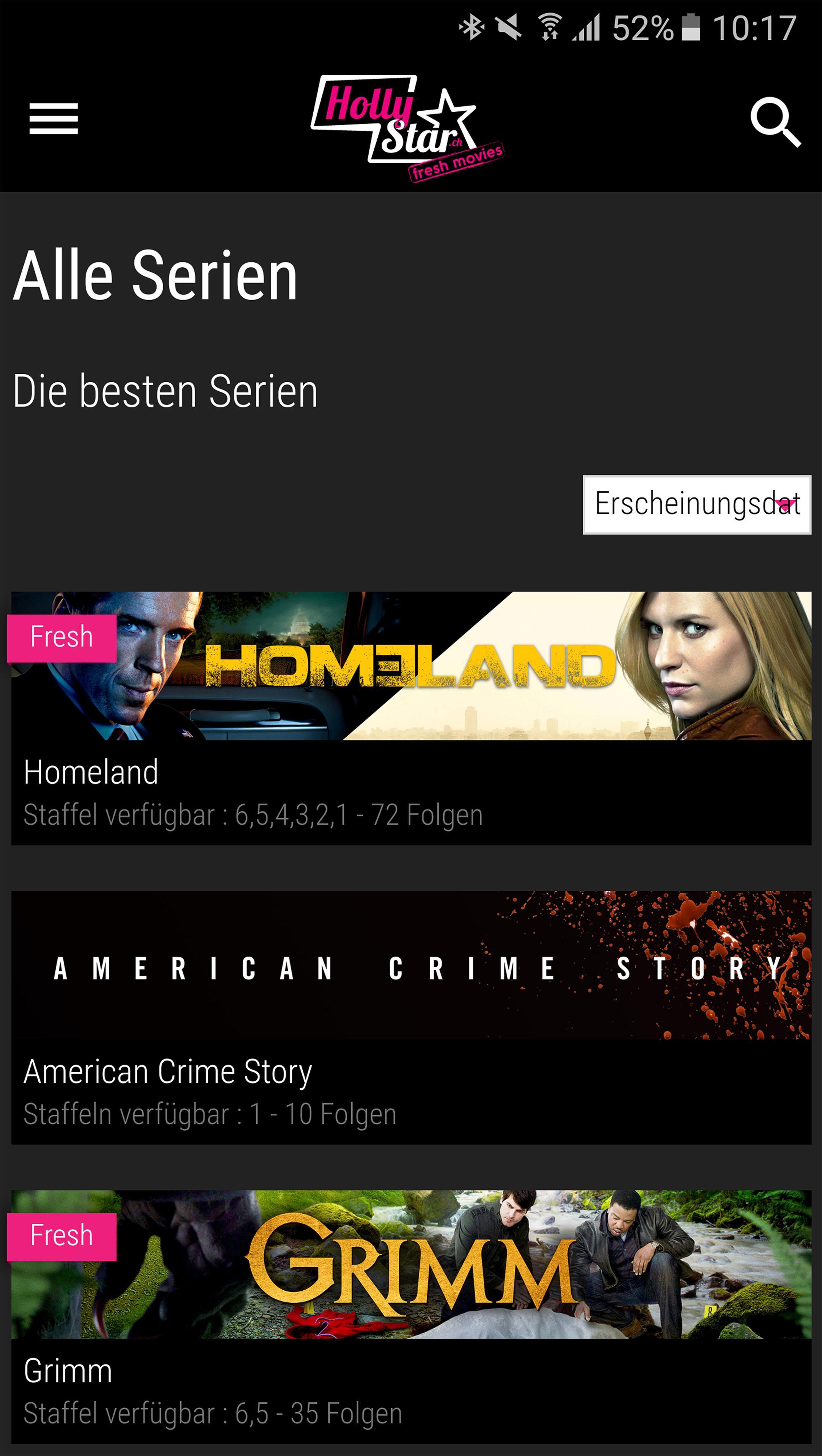
Task: Open the search magnifier icon
Action: [x=775, y=121]
